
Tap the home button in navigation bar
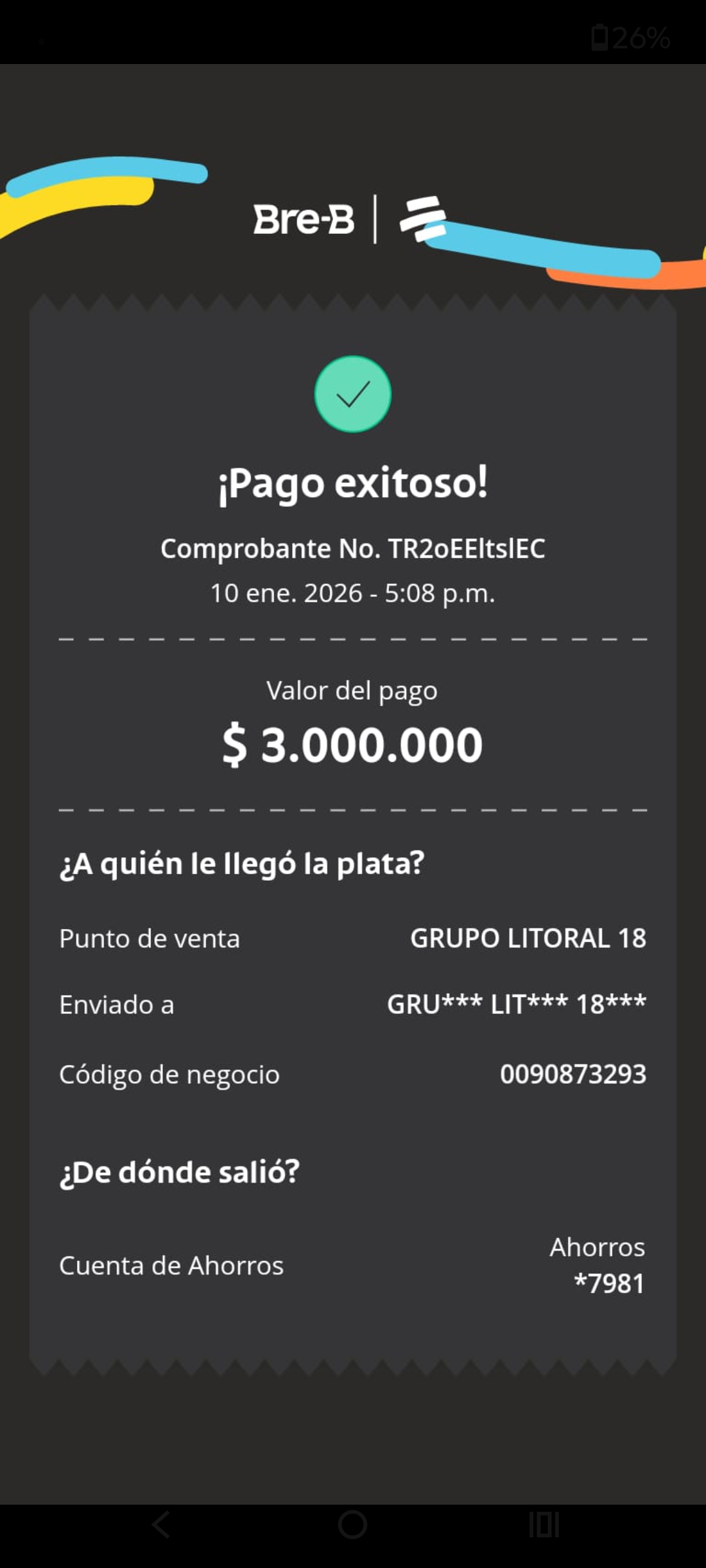pyautogui.click(x=352, y=1525)
